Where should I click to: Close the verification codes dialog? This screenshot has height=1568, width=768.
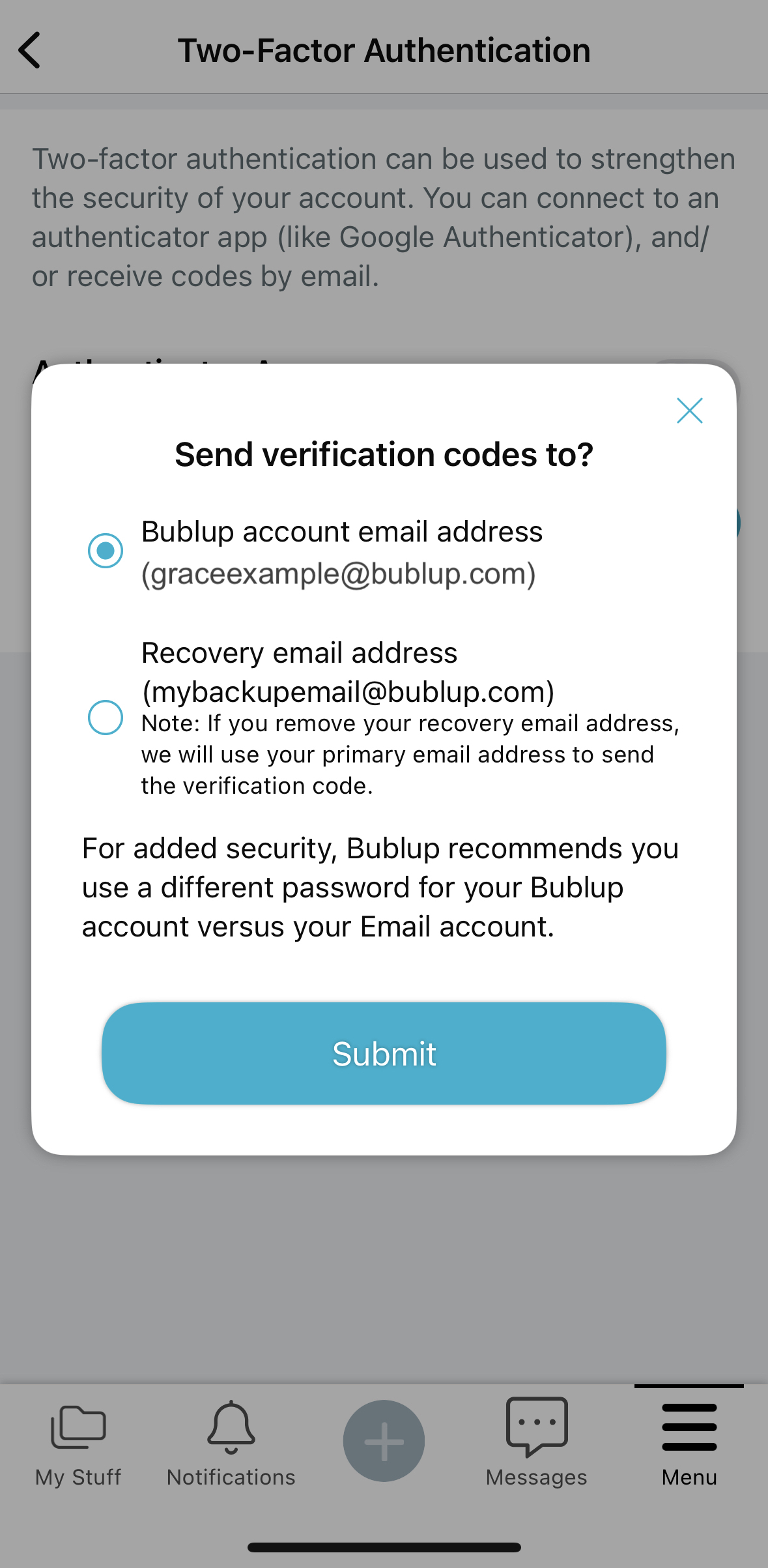point(689,411)
